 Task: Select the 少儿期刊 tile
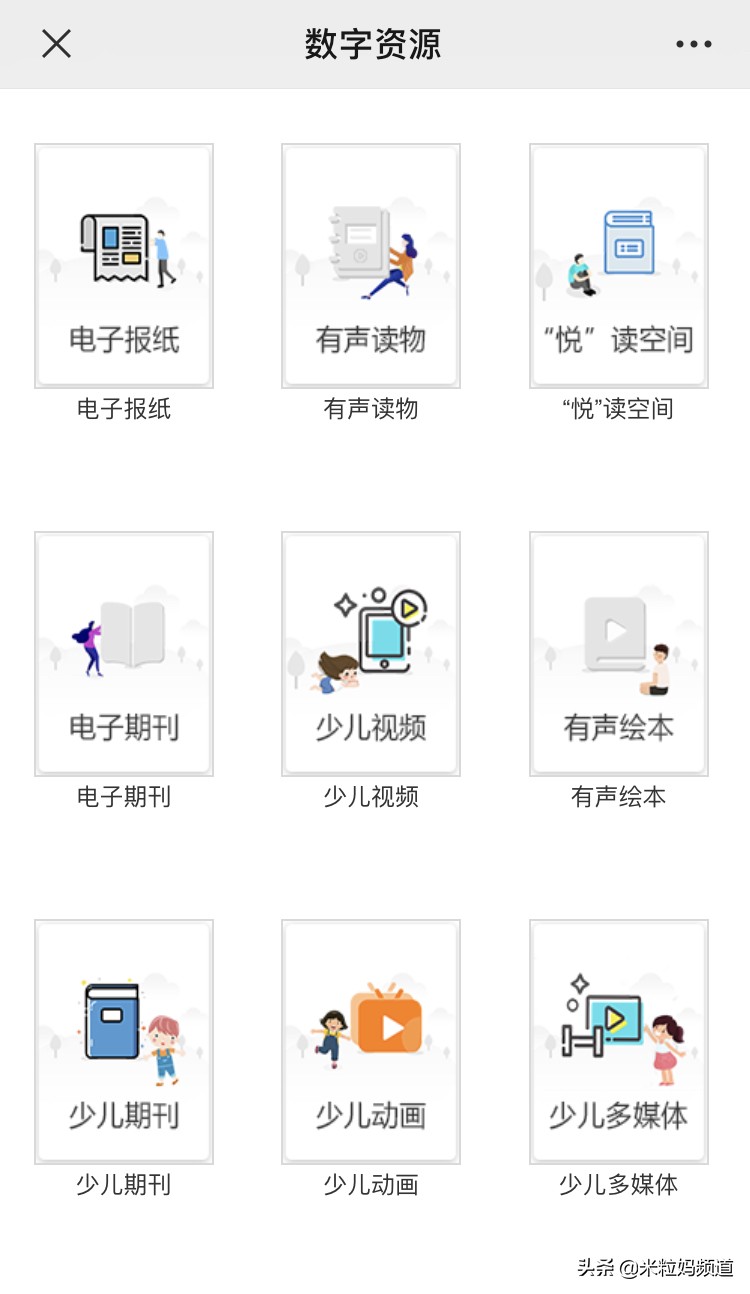coord(124,1042)
